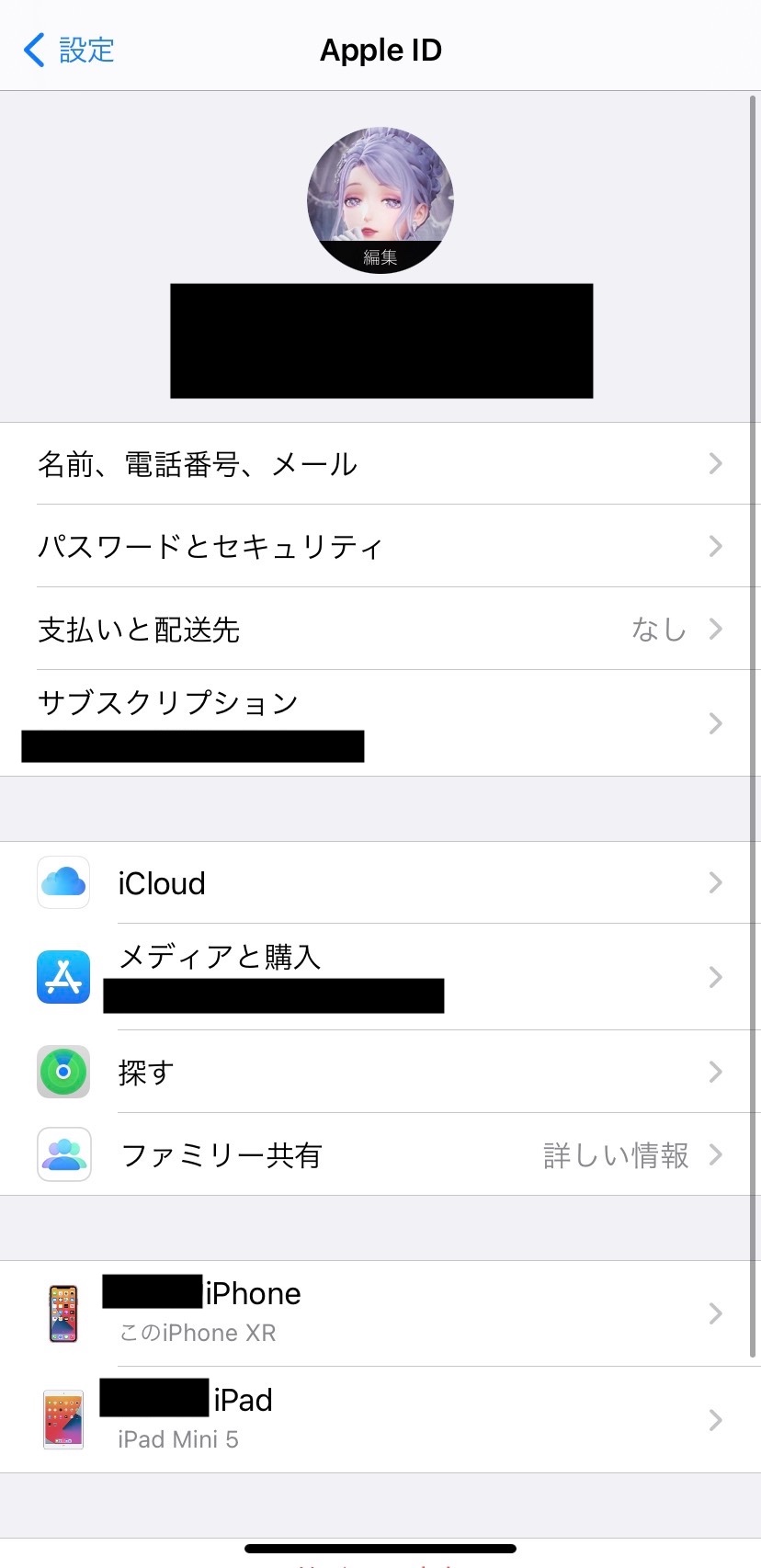Open メディアと購入
This screenshot has height=1568, width=761.
pos(380,977)
